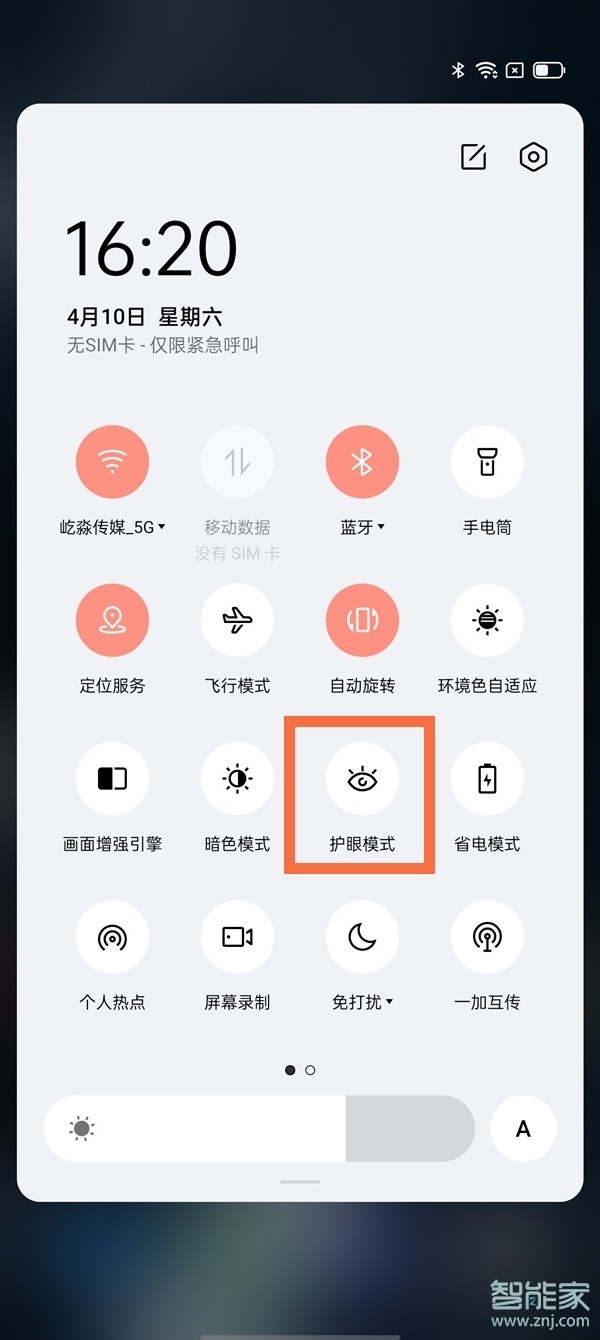Disable Bluetooth (蓝牙)
The image size is (600, 1340).
(362, 462)
